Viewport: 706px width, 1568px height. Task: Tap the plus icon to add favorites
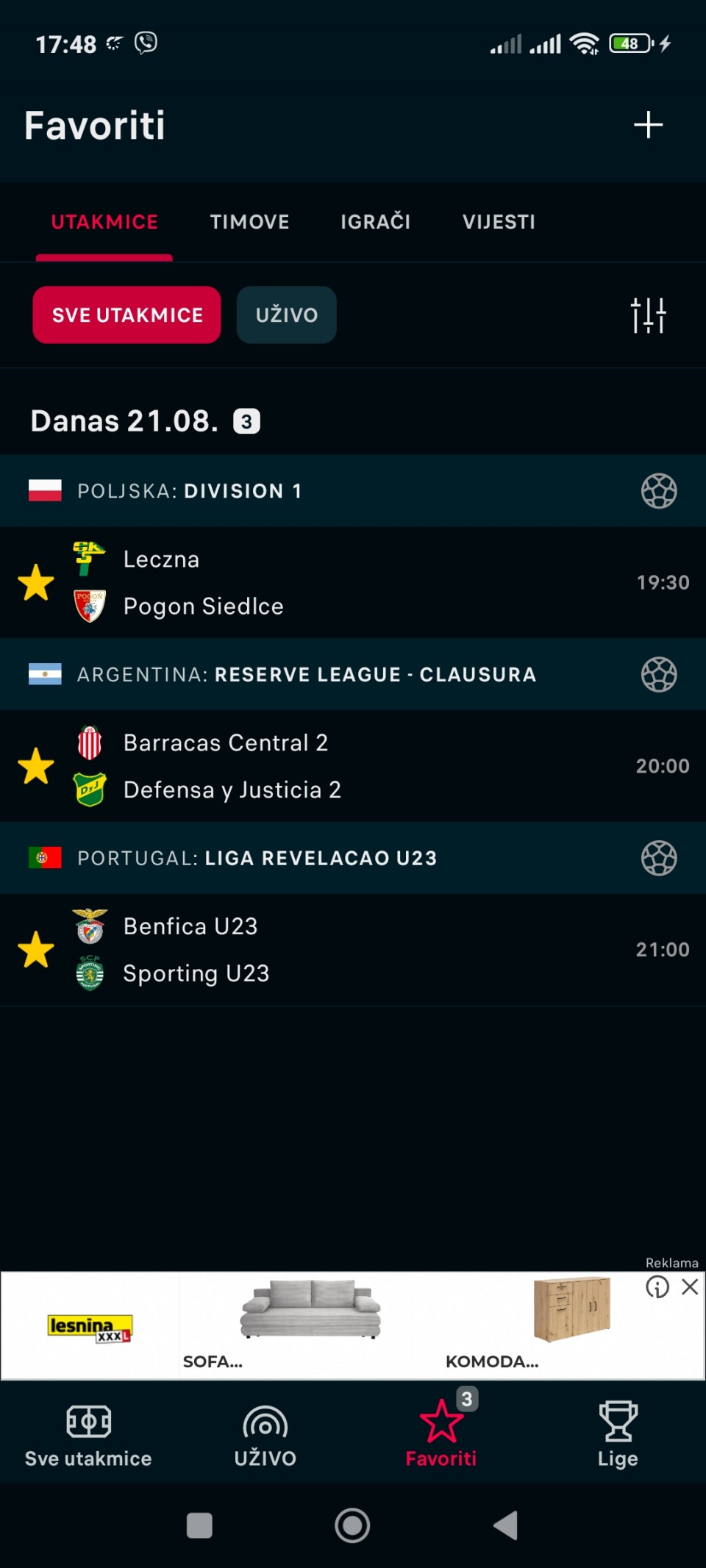pyautogui.click(x=648, y=125)
